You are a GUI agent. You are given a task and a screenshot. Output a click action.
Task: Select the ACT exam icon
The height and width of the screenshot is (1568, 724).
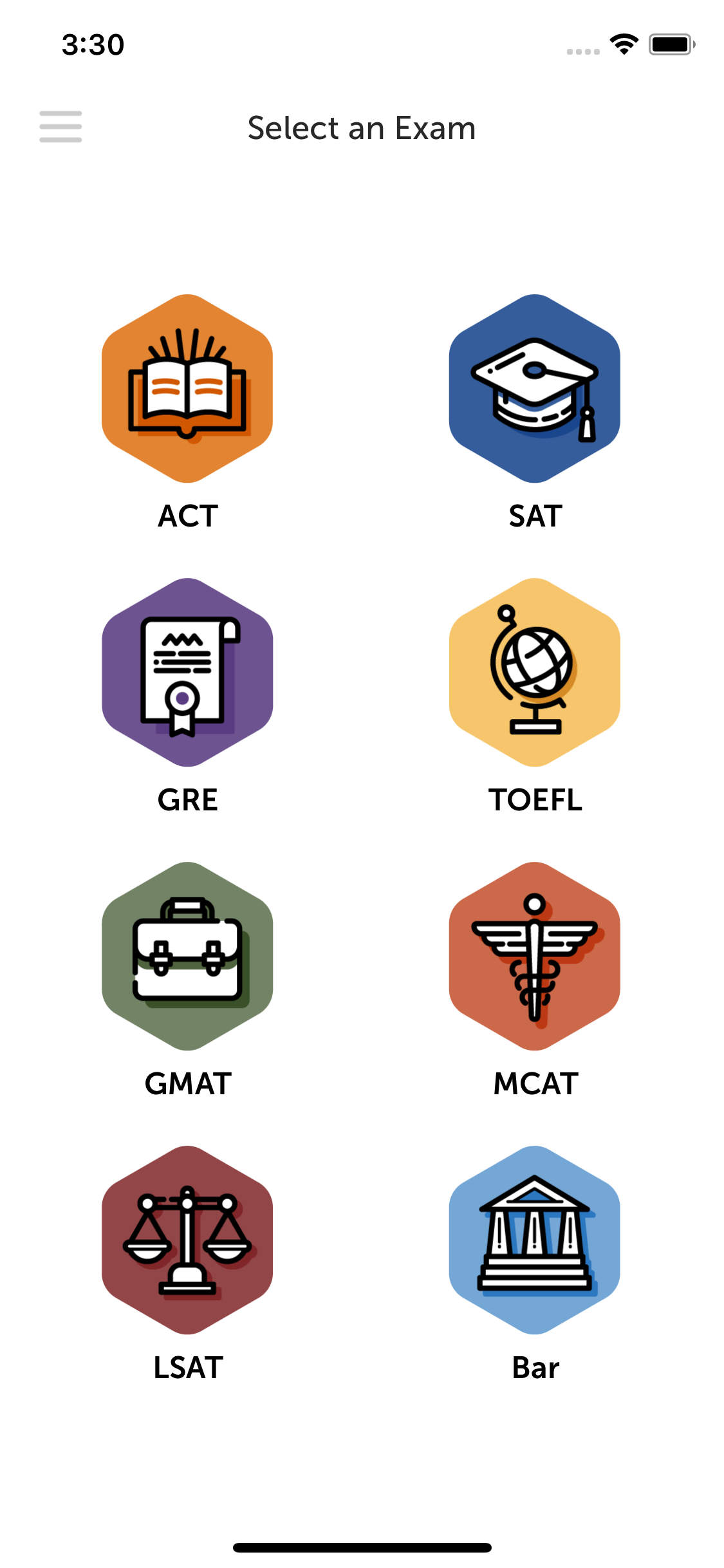pyautogui.click(x=187, y=388)
